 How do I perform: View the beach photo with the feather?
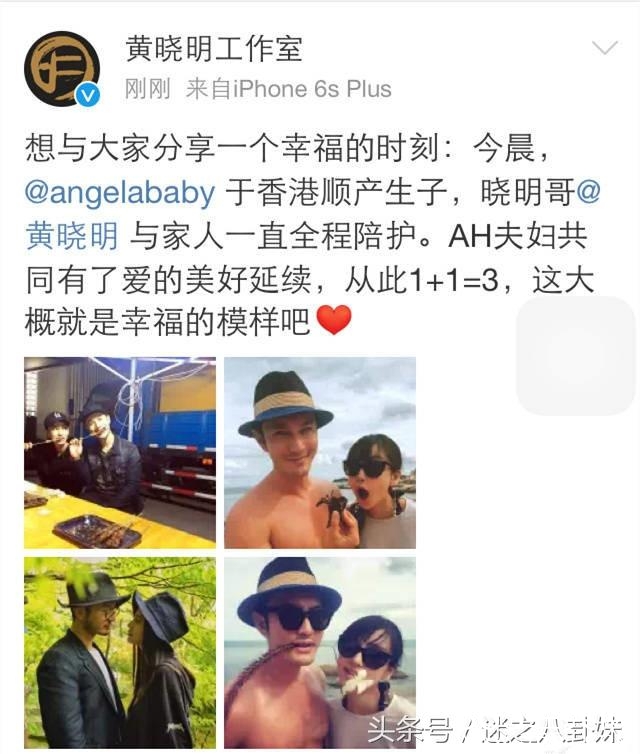[x=319, y=652]
